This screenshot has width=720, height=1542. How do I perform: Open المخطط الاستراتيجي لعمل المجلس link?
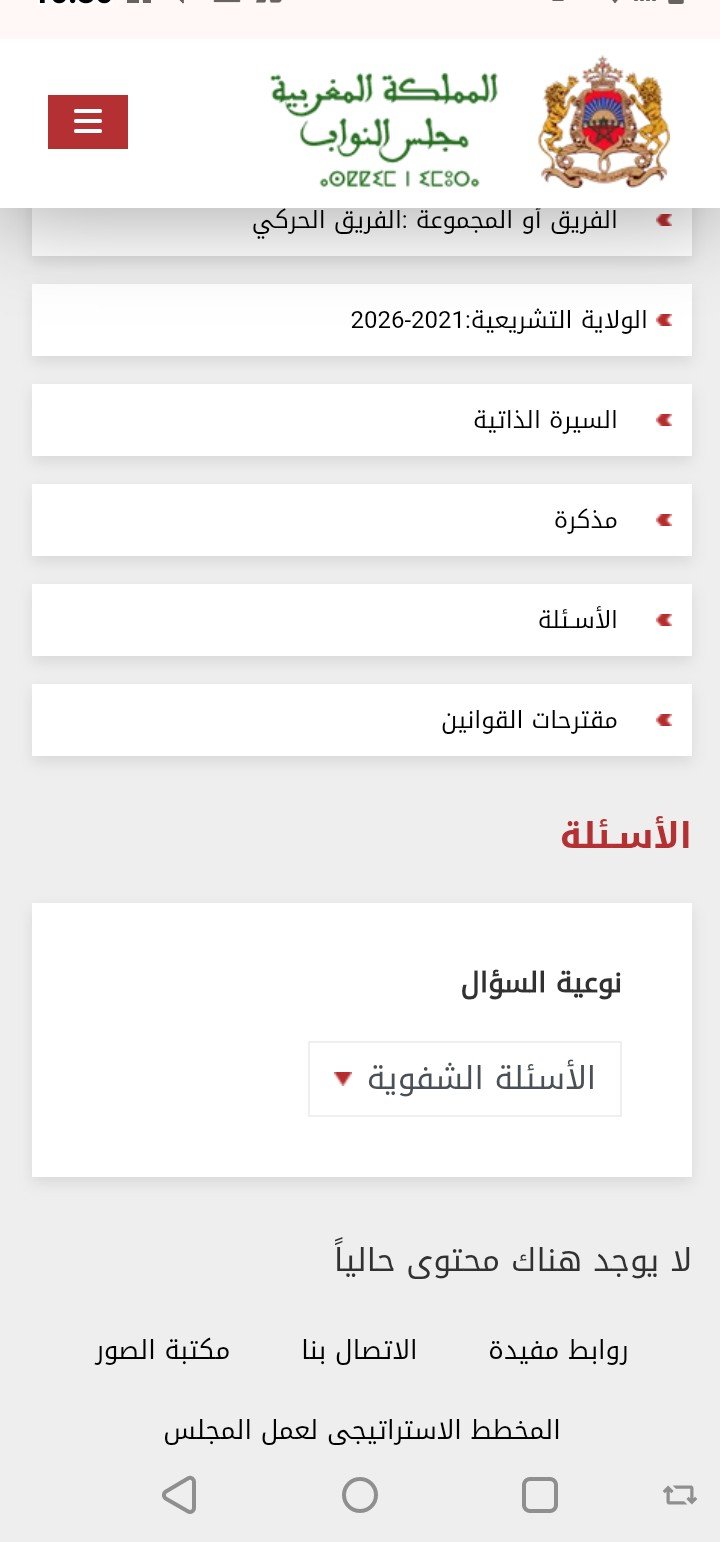(x=362, y=1430)
